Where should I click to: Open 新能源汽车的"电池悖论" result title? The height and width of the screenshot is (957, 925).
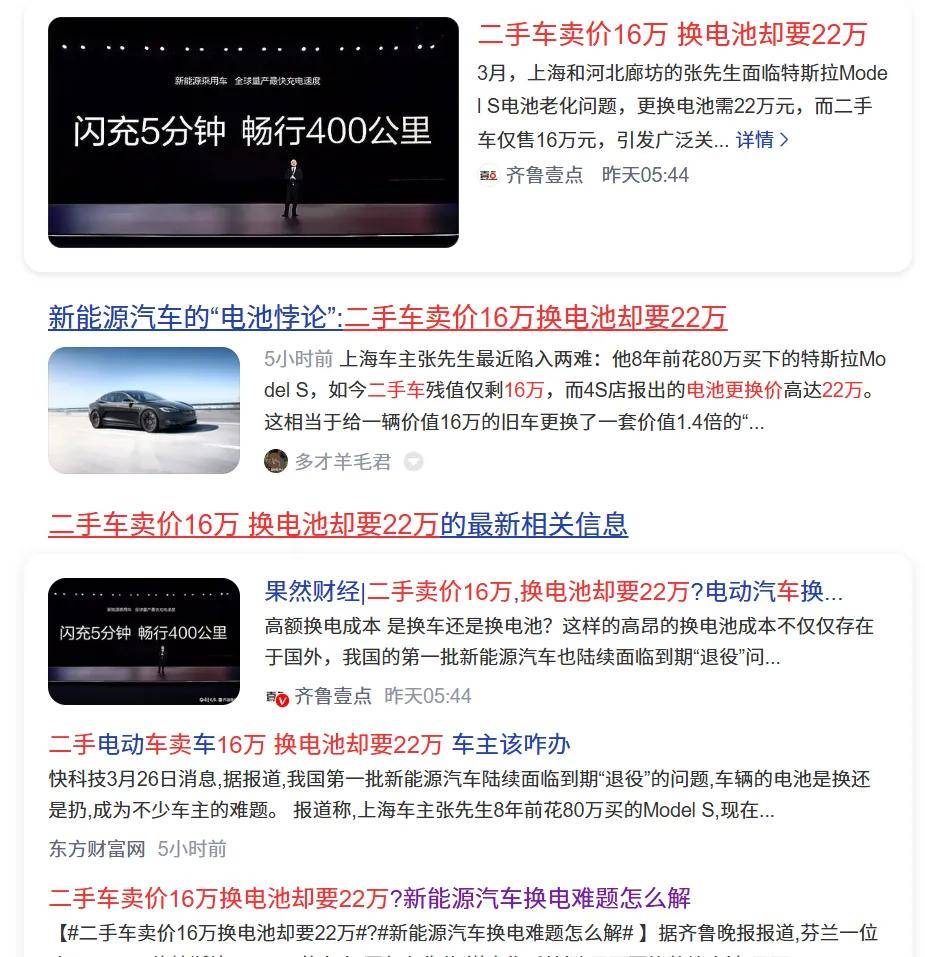coord(387,318)
